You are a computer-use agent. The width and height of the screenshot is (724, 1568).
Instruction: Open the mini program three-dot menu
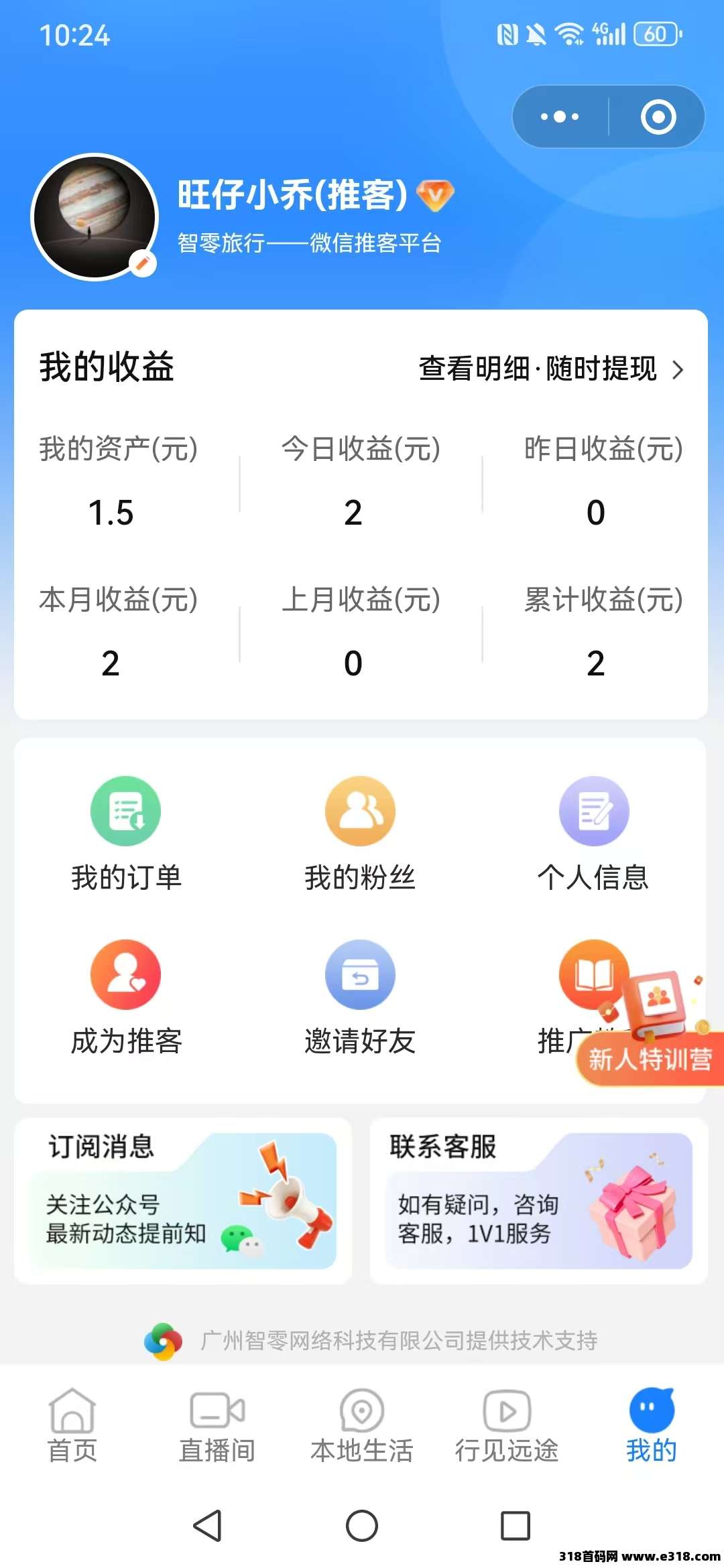(560, 117)
